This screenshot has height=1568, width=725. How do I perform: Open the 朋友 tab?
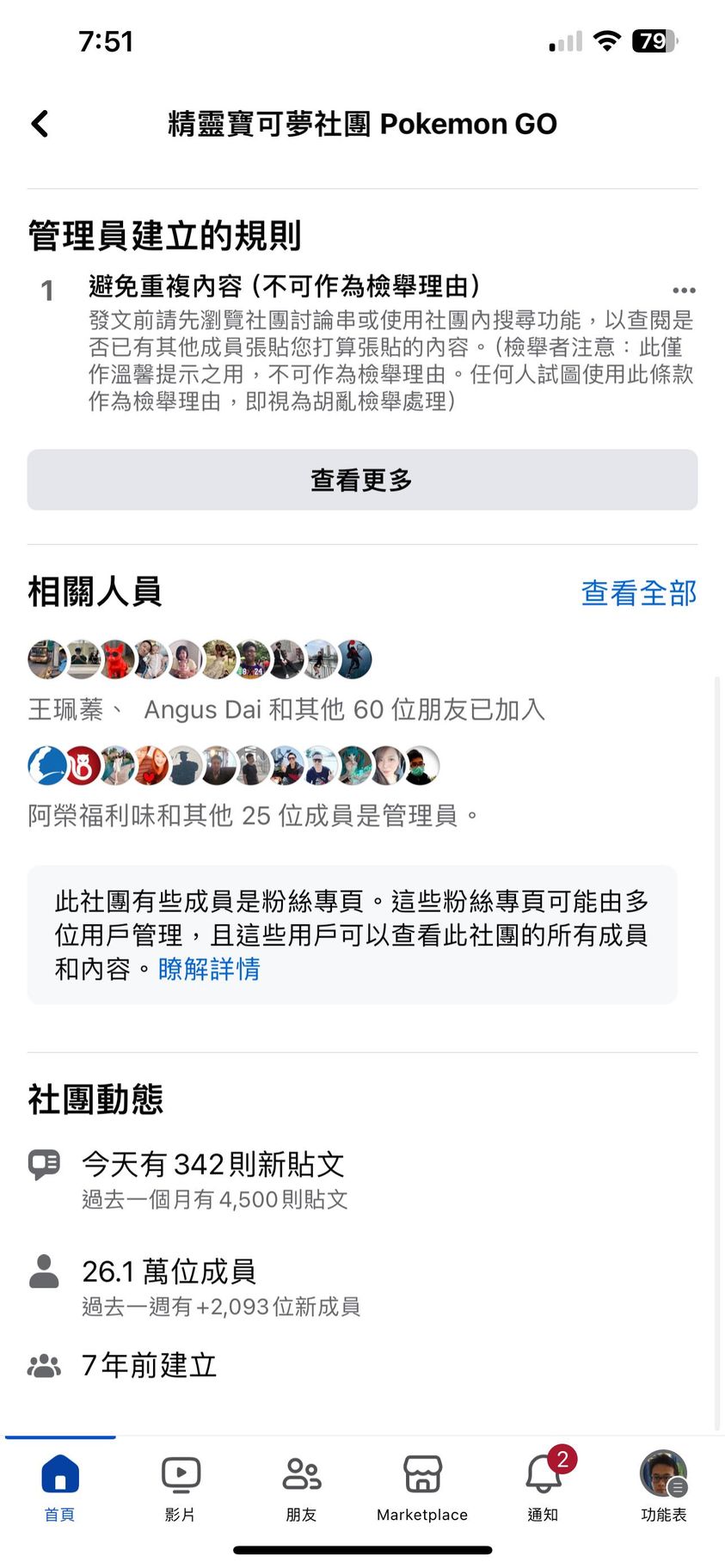[x=302, y=1487]
